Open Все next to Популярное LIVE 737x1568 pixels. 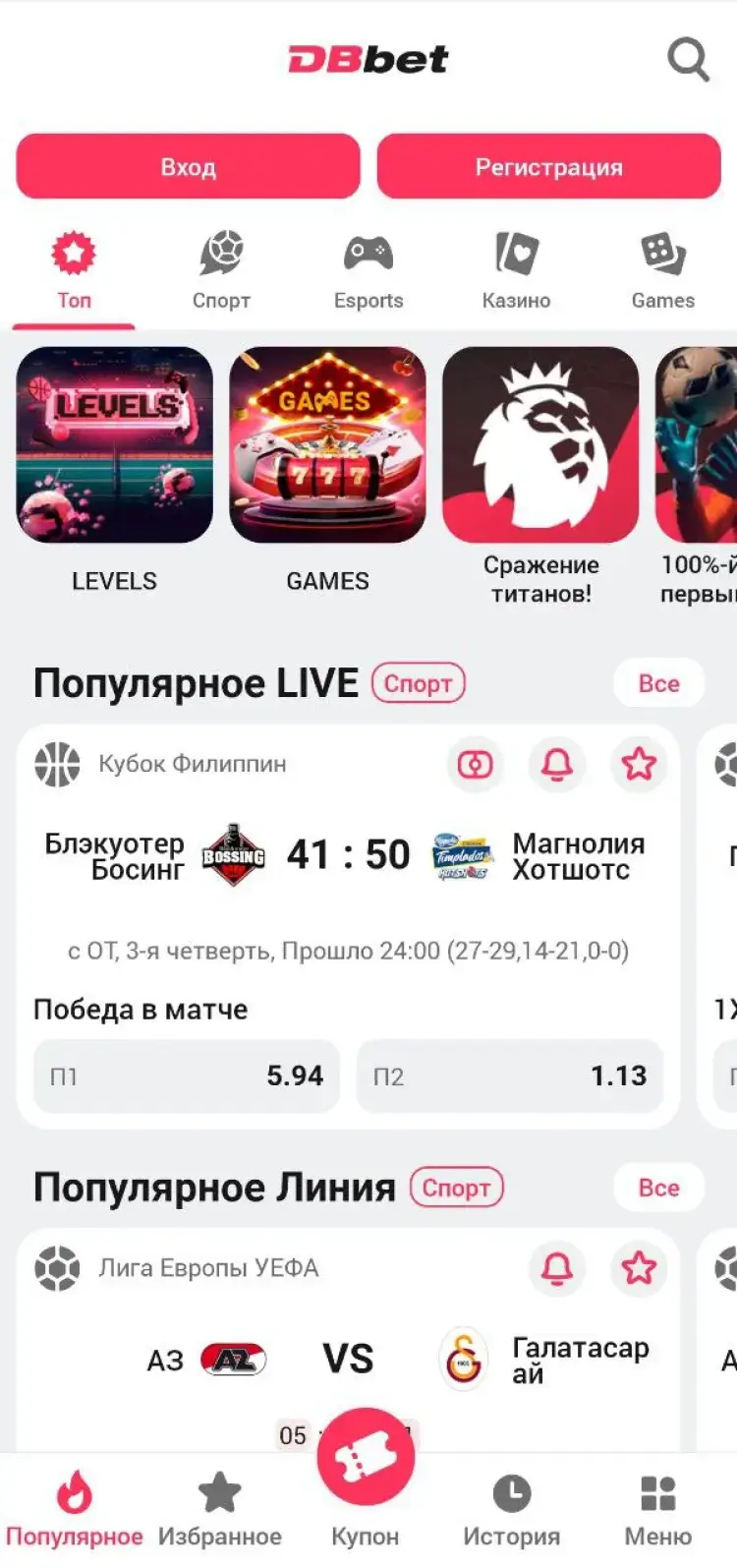coord(657,683)
